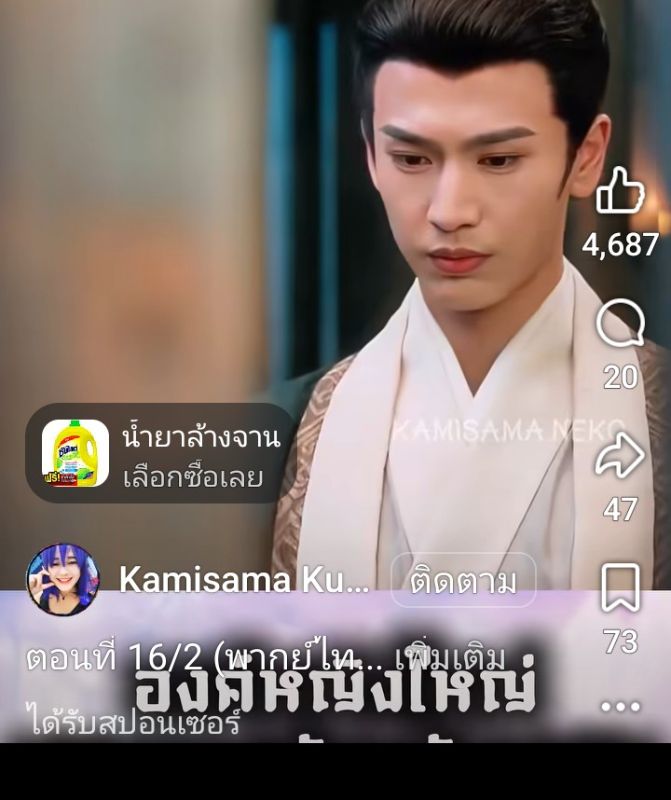Save this video with the bookmark icon

620,588
